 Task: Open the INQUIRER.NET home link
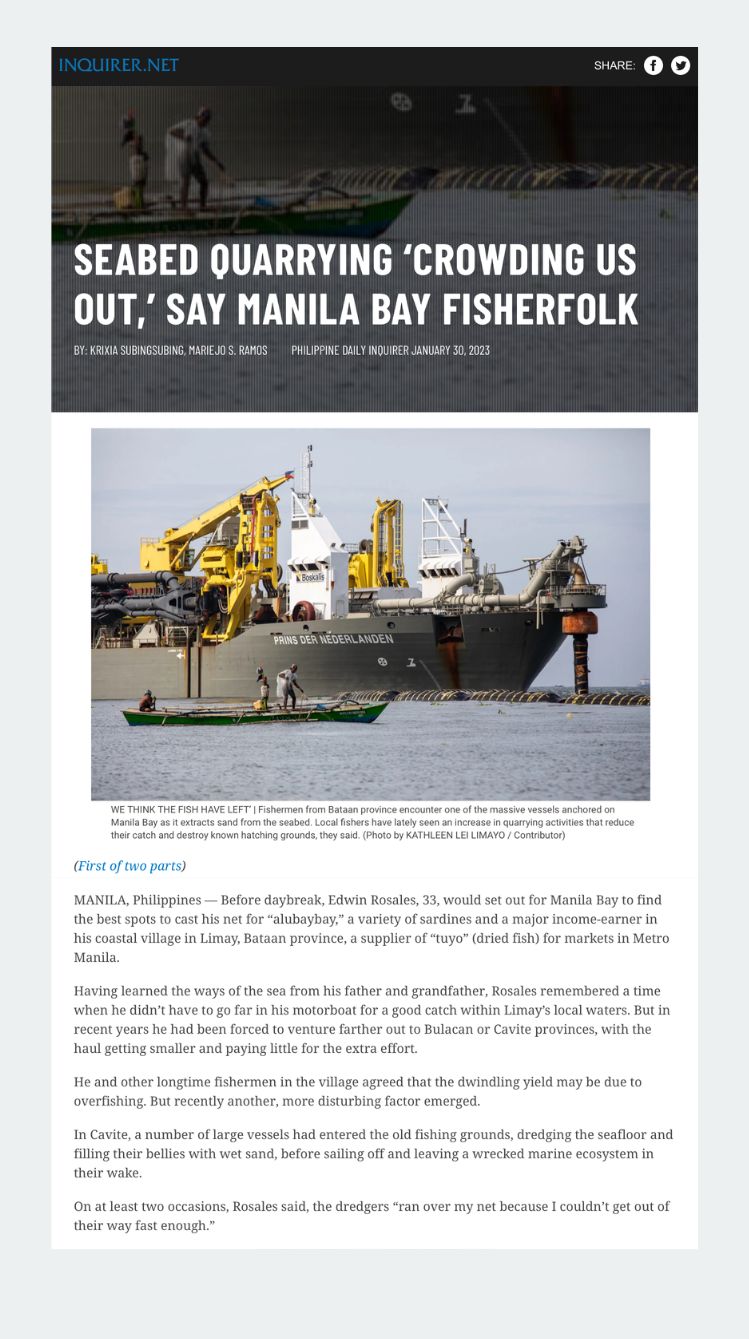[119, 66]
